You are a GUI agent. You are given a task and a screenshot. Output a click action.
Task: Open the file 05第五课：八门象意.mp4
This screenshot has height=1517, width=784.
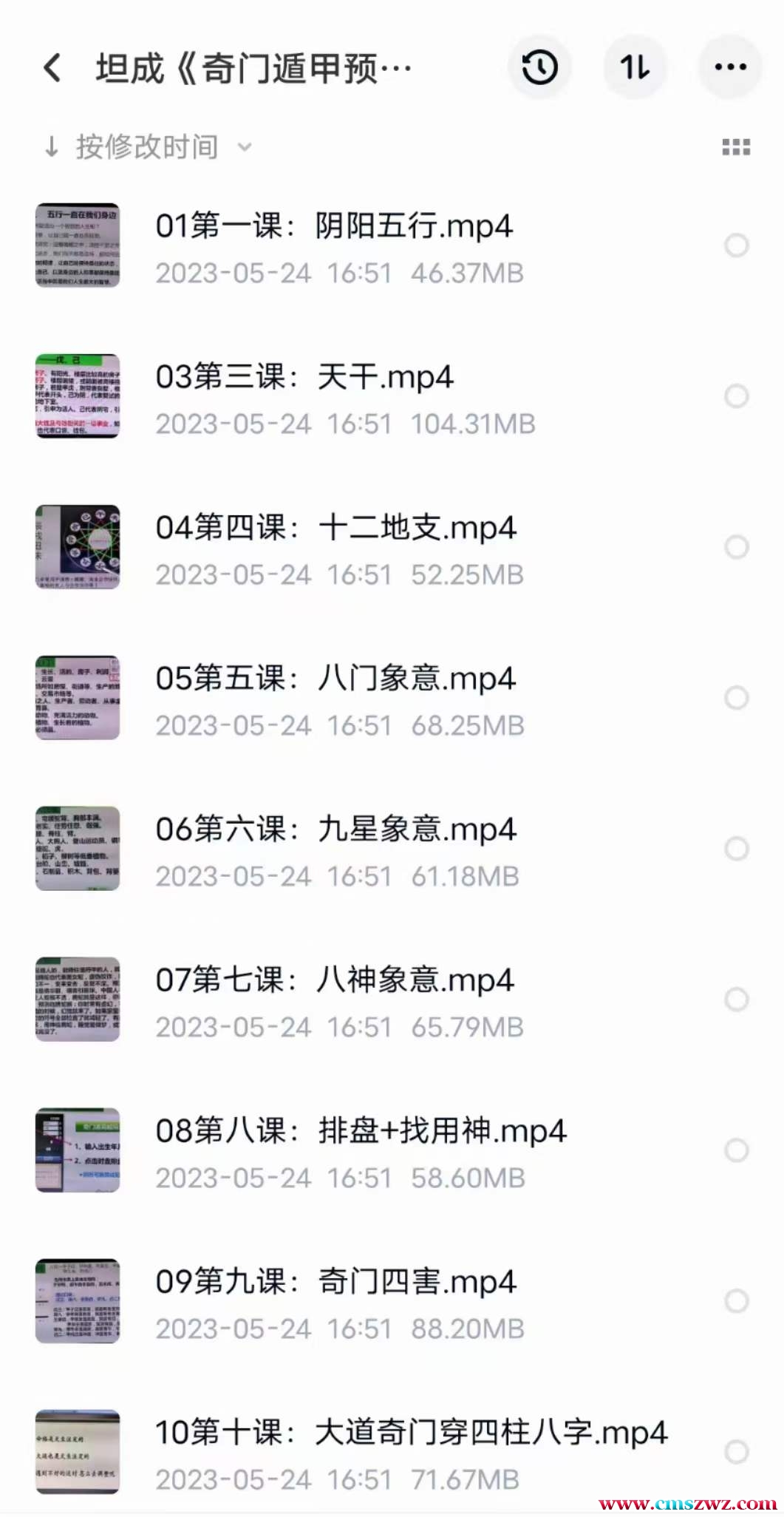click(335, 679)
